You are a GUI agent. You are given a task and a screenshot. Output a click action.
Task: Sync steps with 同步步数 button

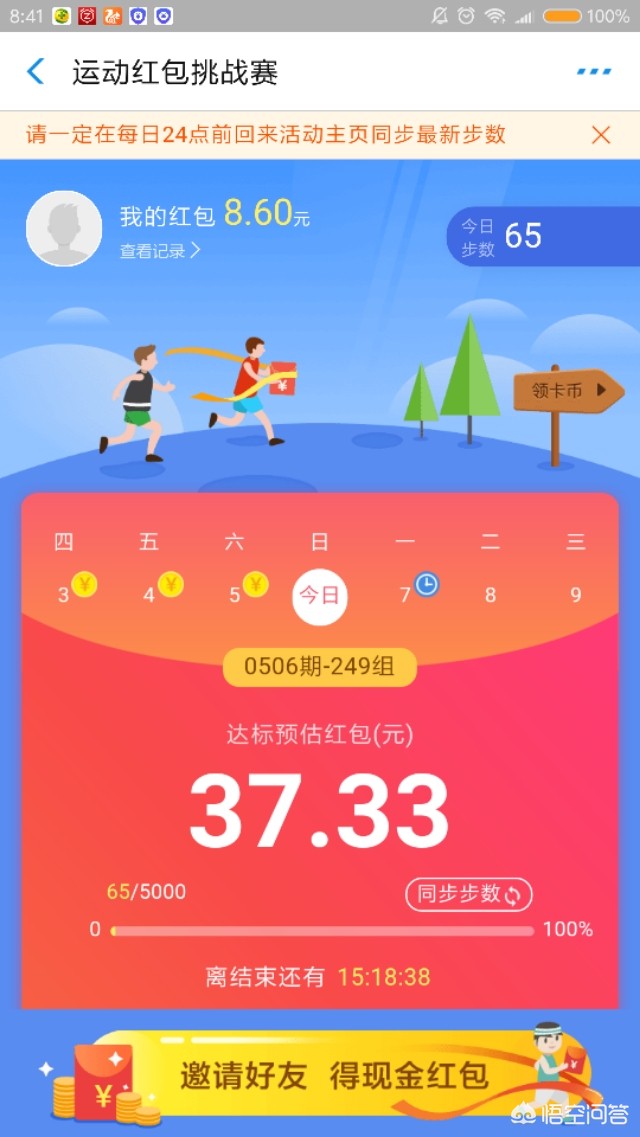click(468, 894)
